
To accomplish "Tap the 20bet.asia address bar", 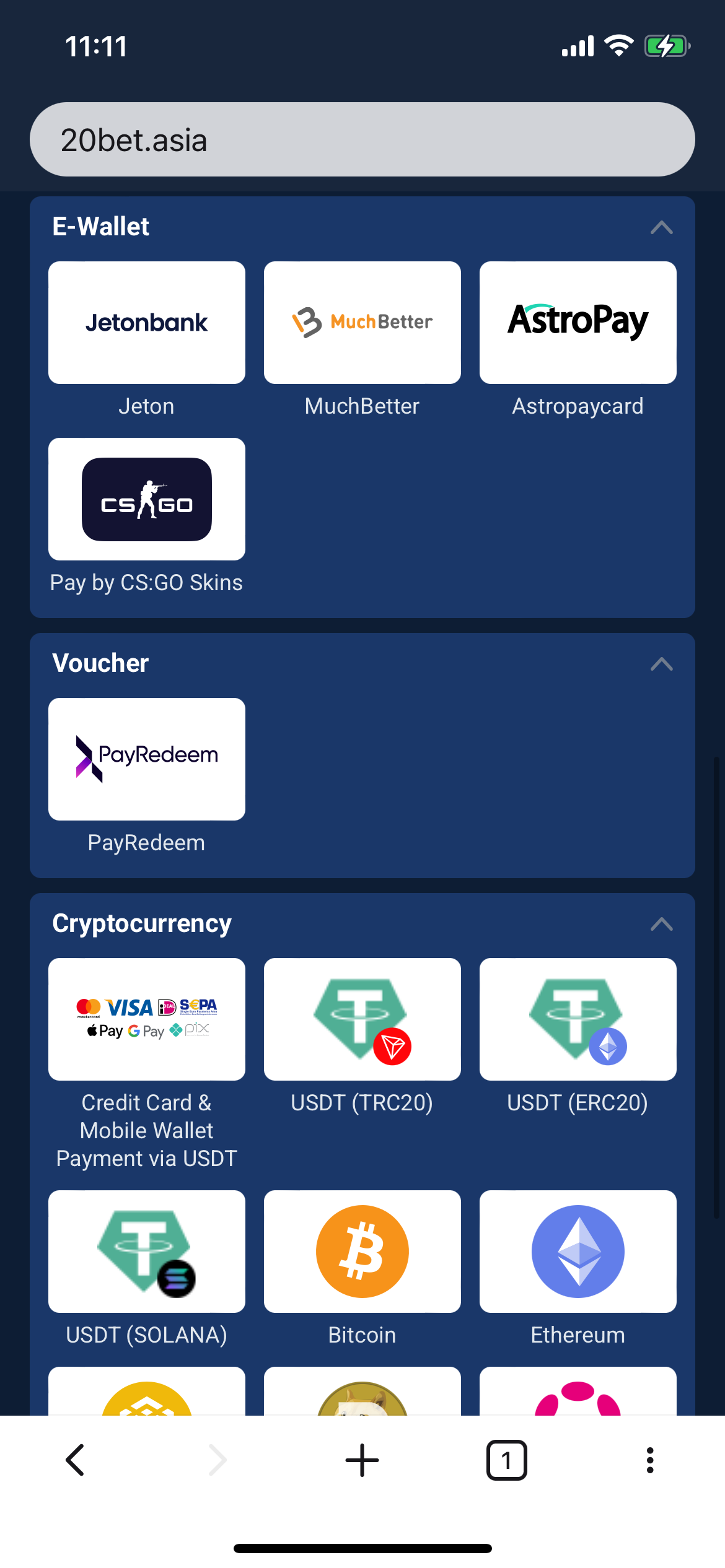I will pyautogui.click(x=362, y=139).
